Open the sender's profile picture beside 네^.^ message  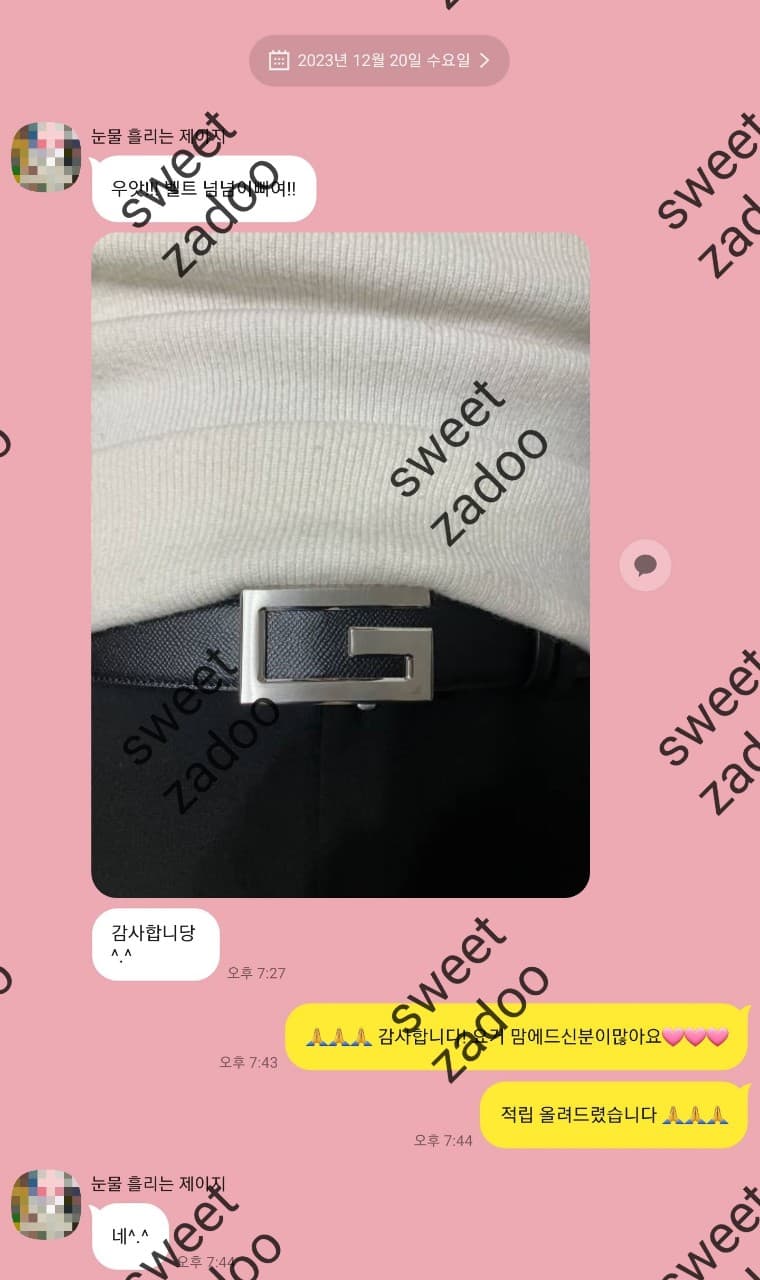(46, 1205)
